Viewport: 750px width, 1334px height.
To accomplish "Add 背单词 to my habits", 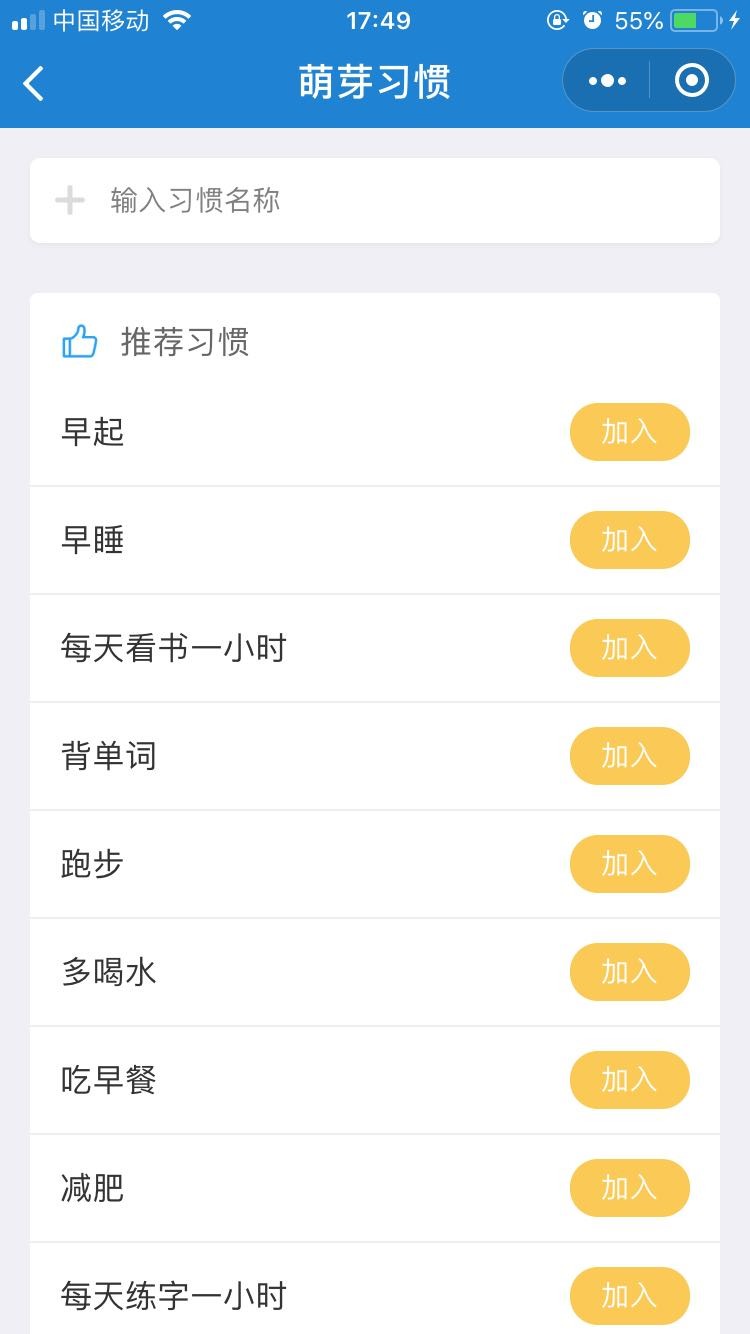I will coord(630,756).
